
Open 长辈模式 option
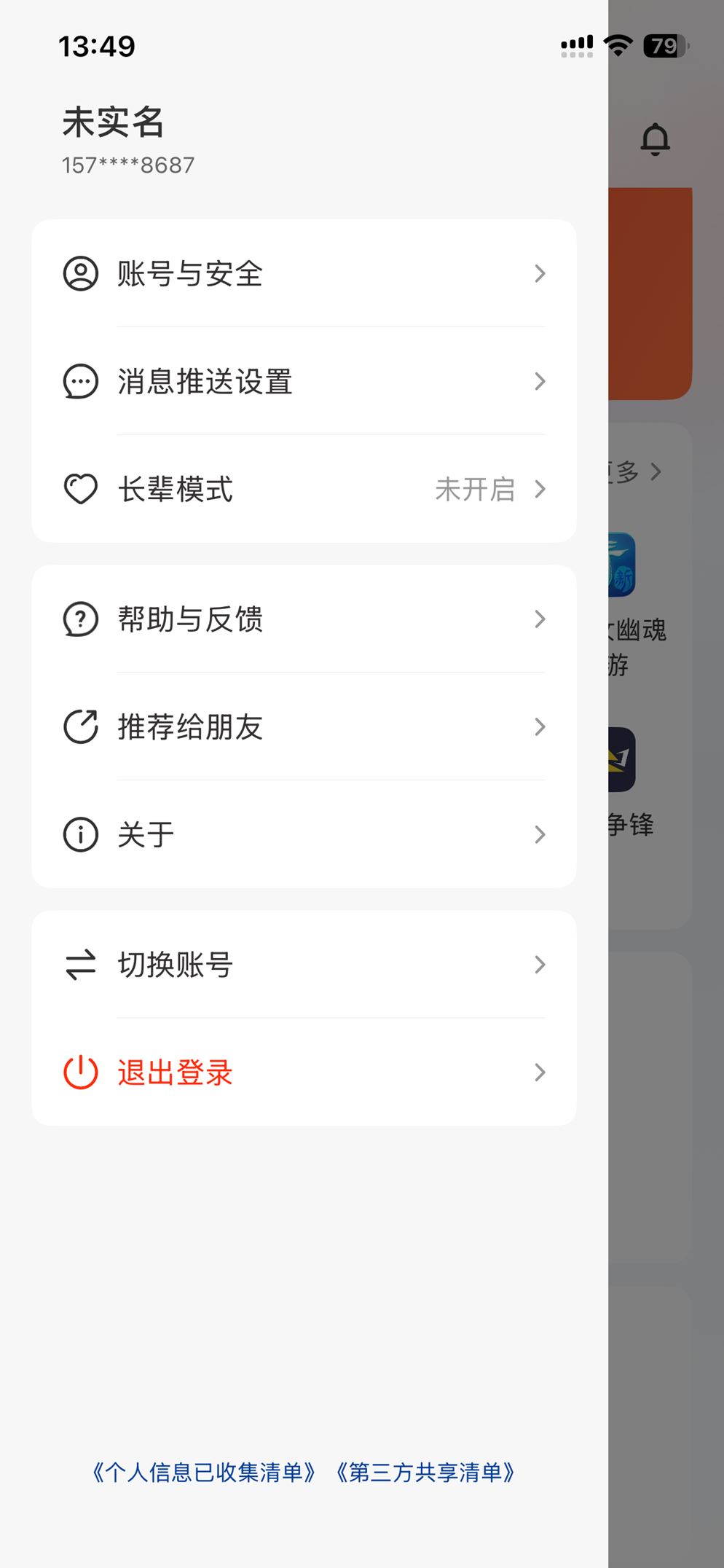click(304, 489)
